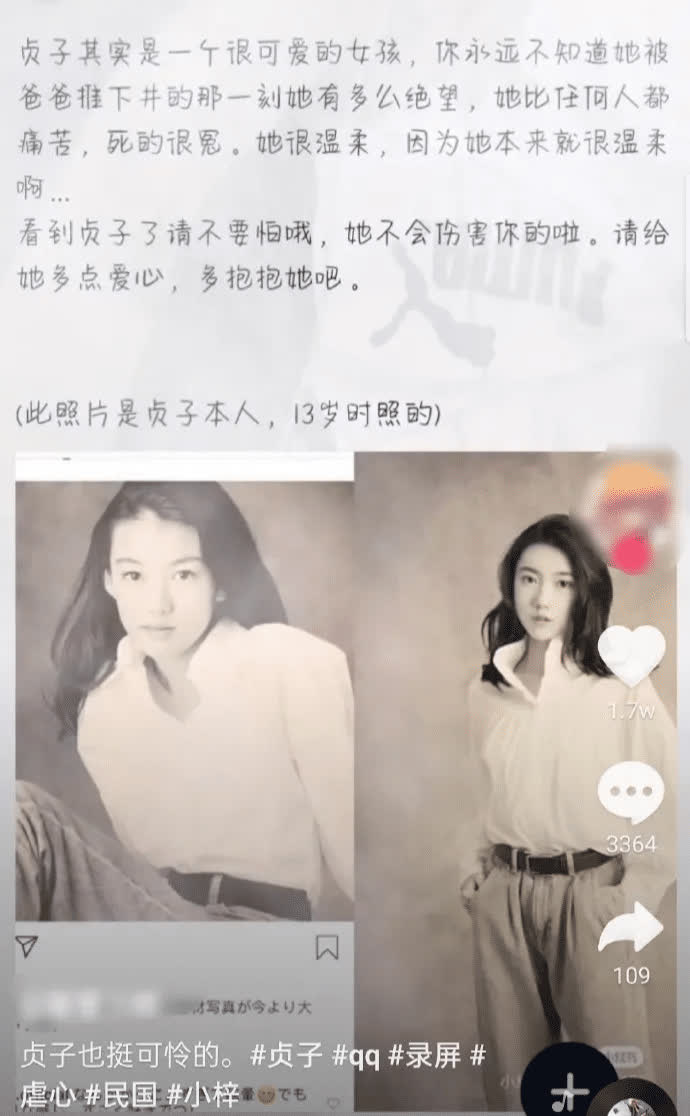Image resolution: width=690 pixels, height=1116 pixels.
Task: Follow the creator via the red badge
Action: (630, 553)
